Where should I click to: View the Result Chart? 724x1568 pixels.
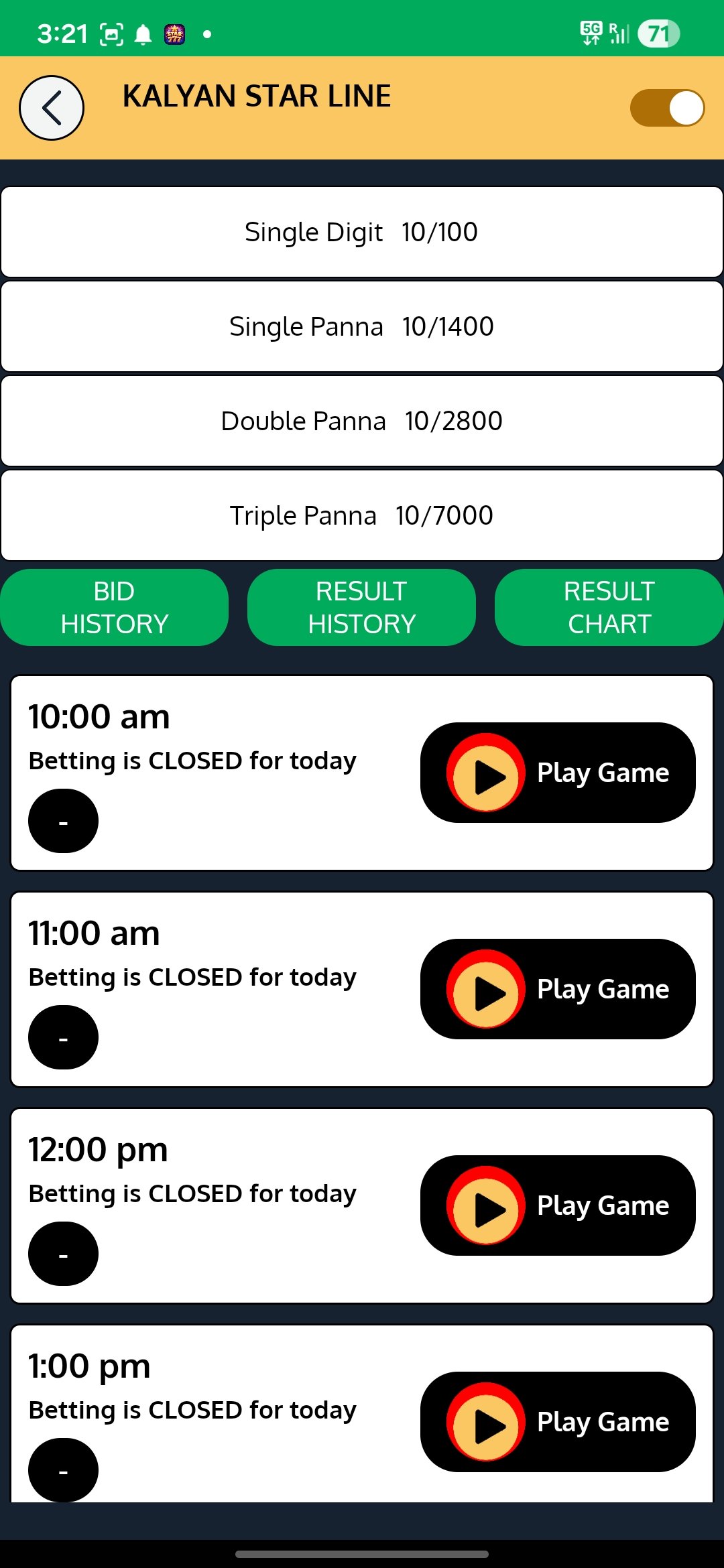click(609, 607)
